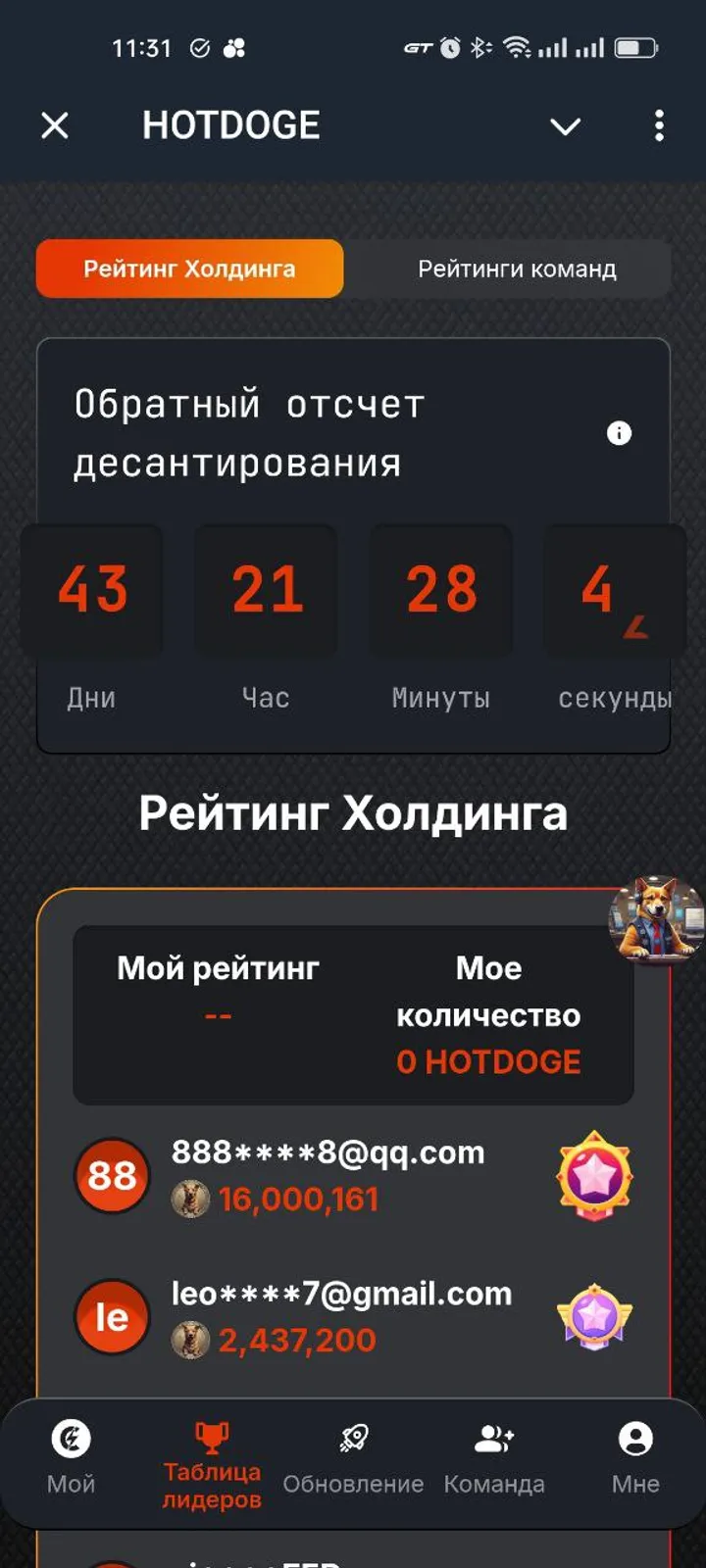
Task: Tap the Команда people icon
Action: [494, 1439]
